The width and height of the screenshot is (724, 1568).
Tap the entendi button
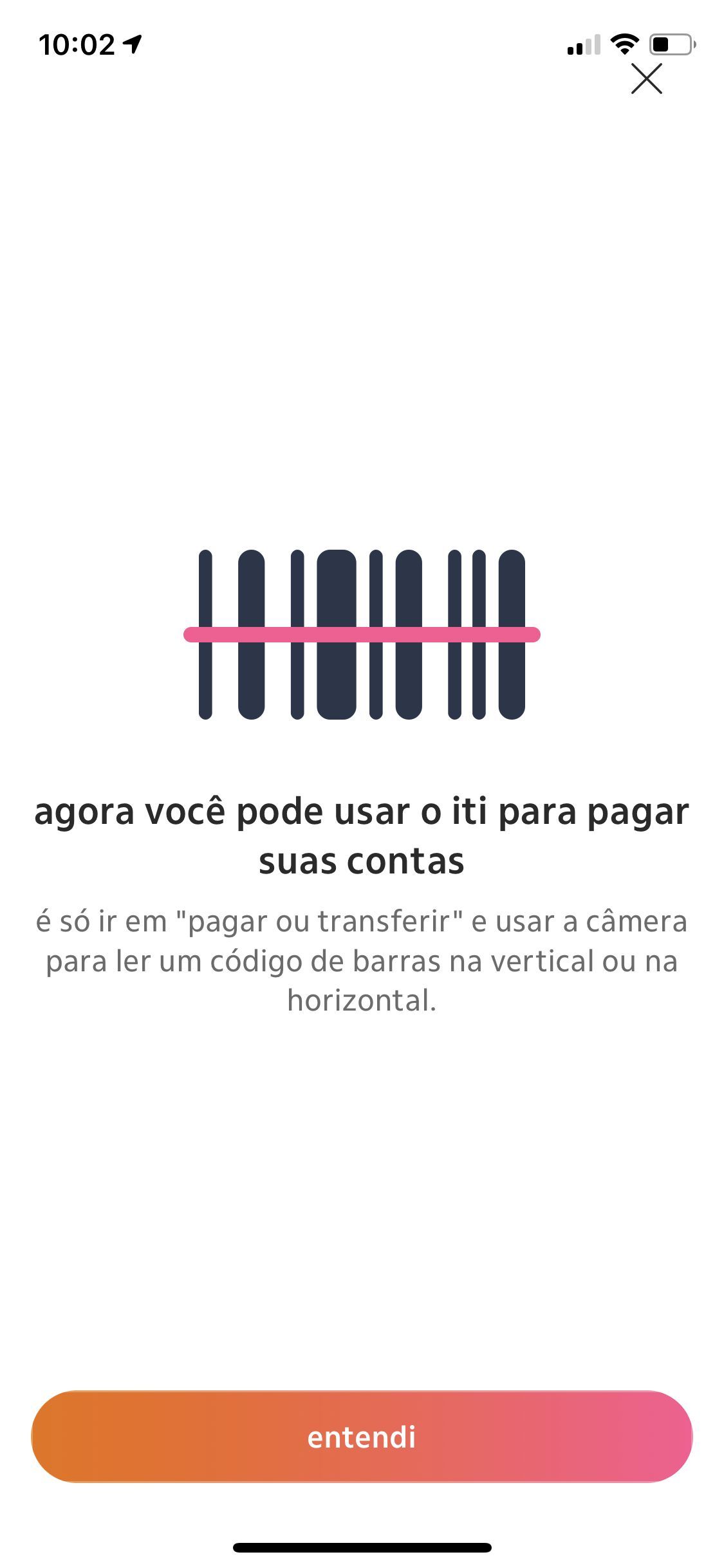(x=362, y=1436)
